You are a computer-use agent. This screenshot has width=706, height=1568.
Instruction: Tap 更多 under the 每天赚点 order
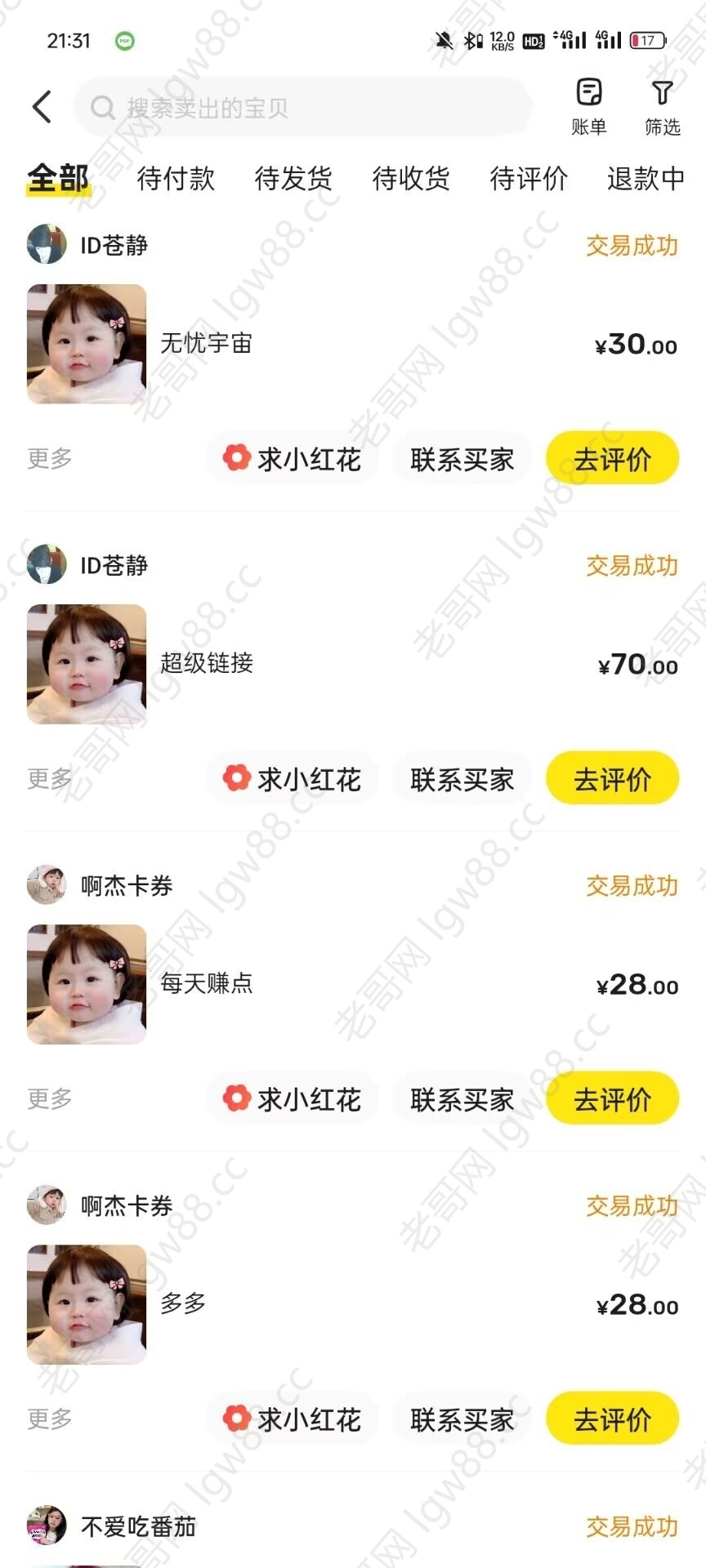(x=50, y=1099)
